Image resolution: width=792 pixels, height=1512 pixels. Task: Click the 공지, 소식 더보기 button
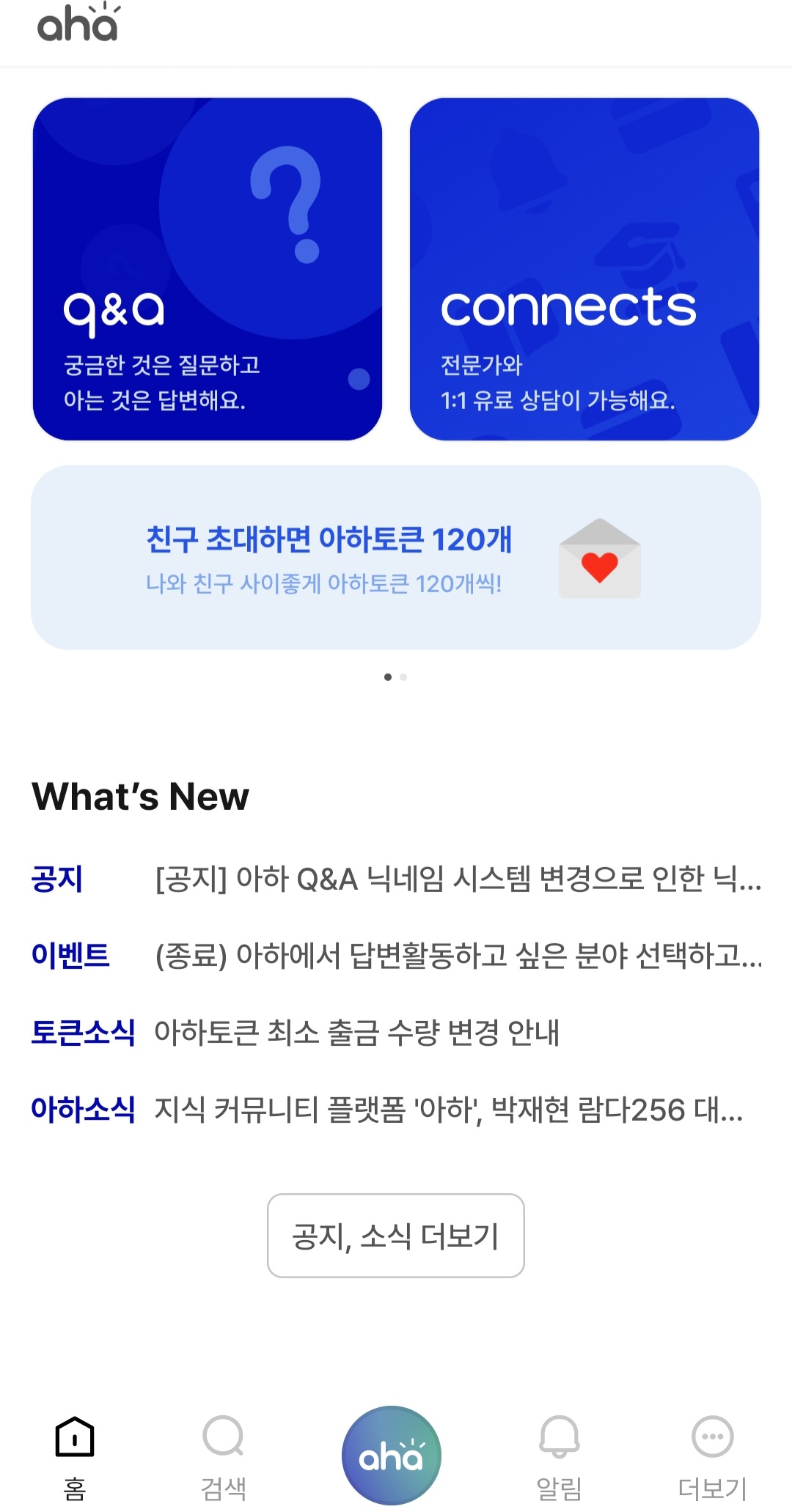click(396, 1235)
